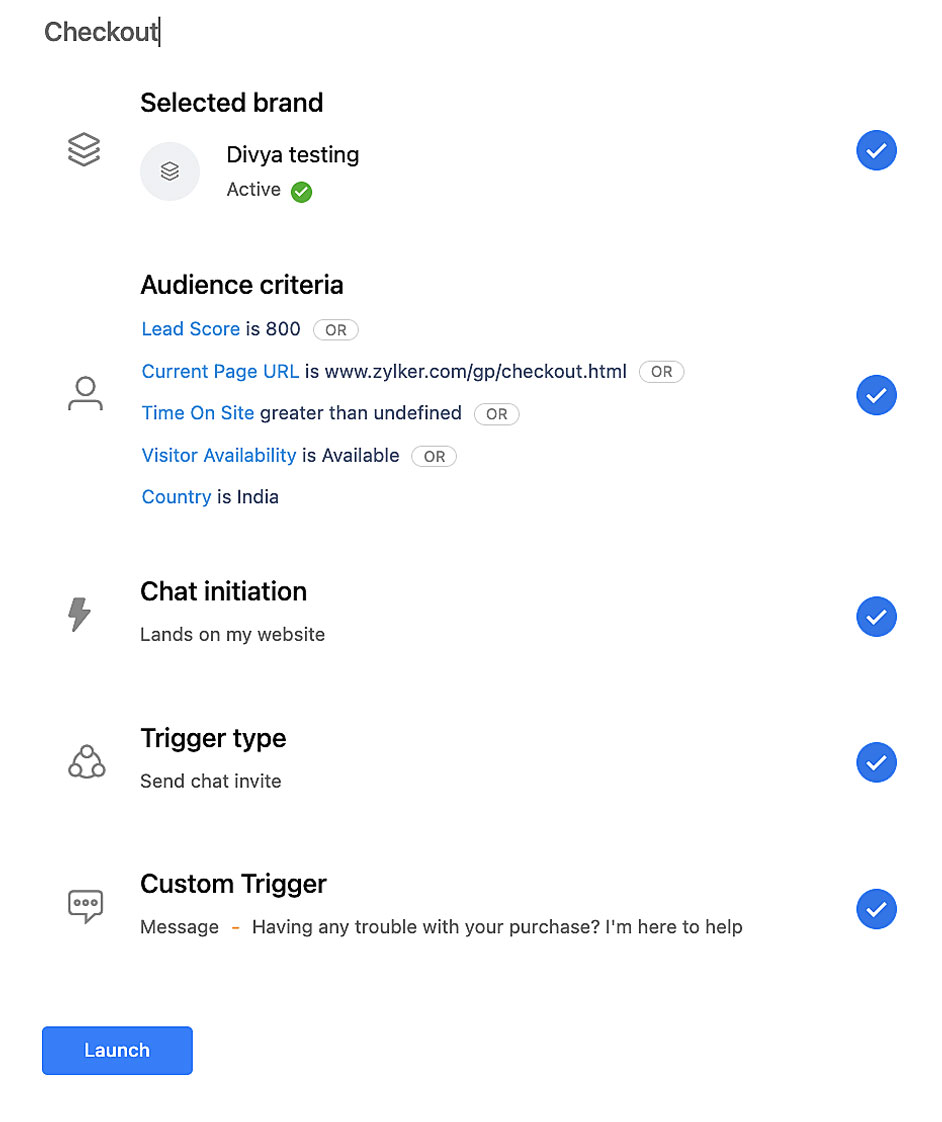Click the green Active status checkmark
This screenshot has height=1122, width=942.
(x=301, y=191)
